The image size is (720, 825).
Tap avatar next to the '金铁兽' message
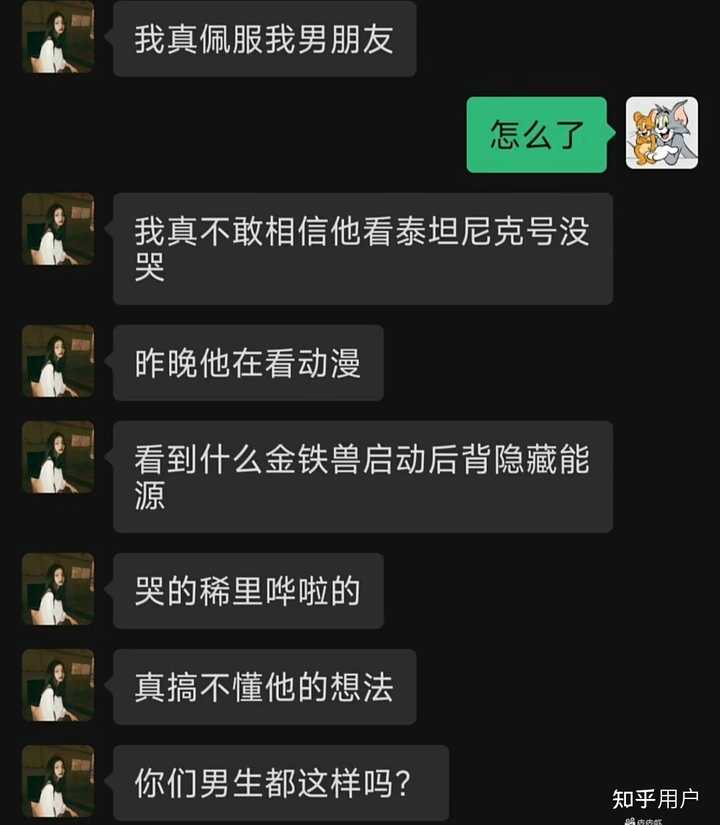57,458
